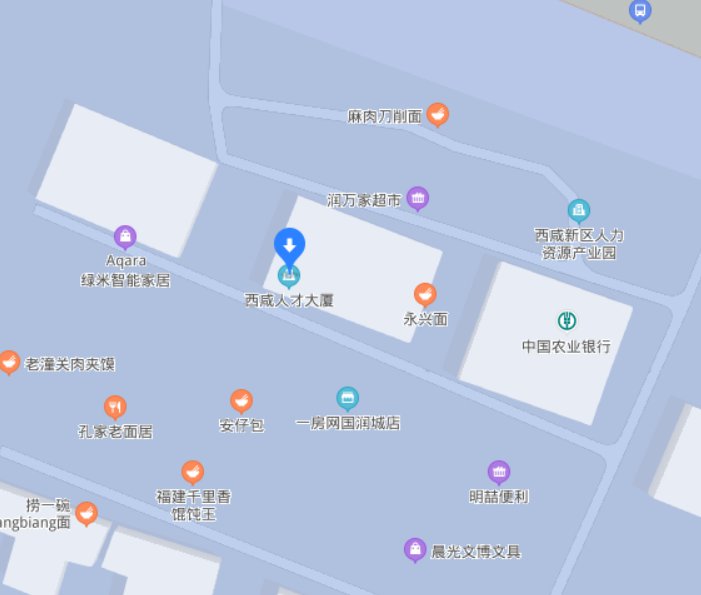This screenshot has width=701, height=595.
Task: Tap the 西咸新区人力资源产业园 marker
Action: (578, 210)
